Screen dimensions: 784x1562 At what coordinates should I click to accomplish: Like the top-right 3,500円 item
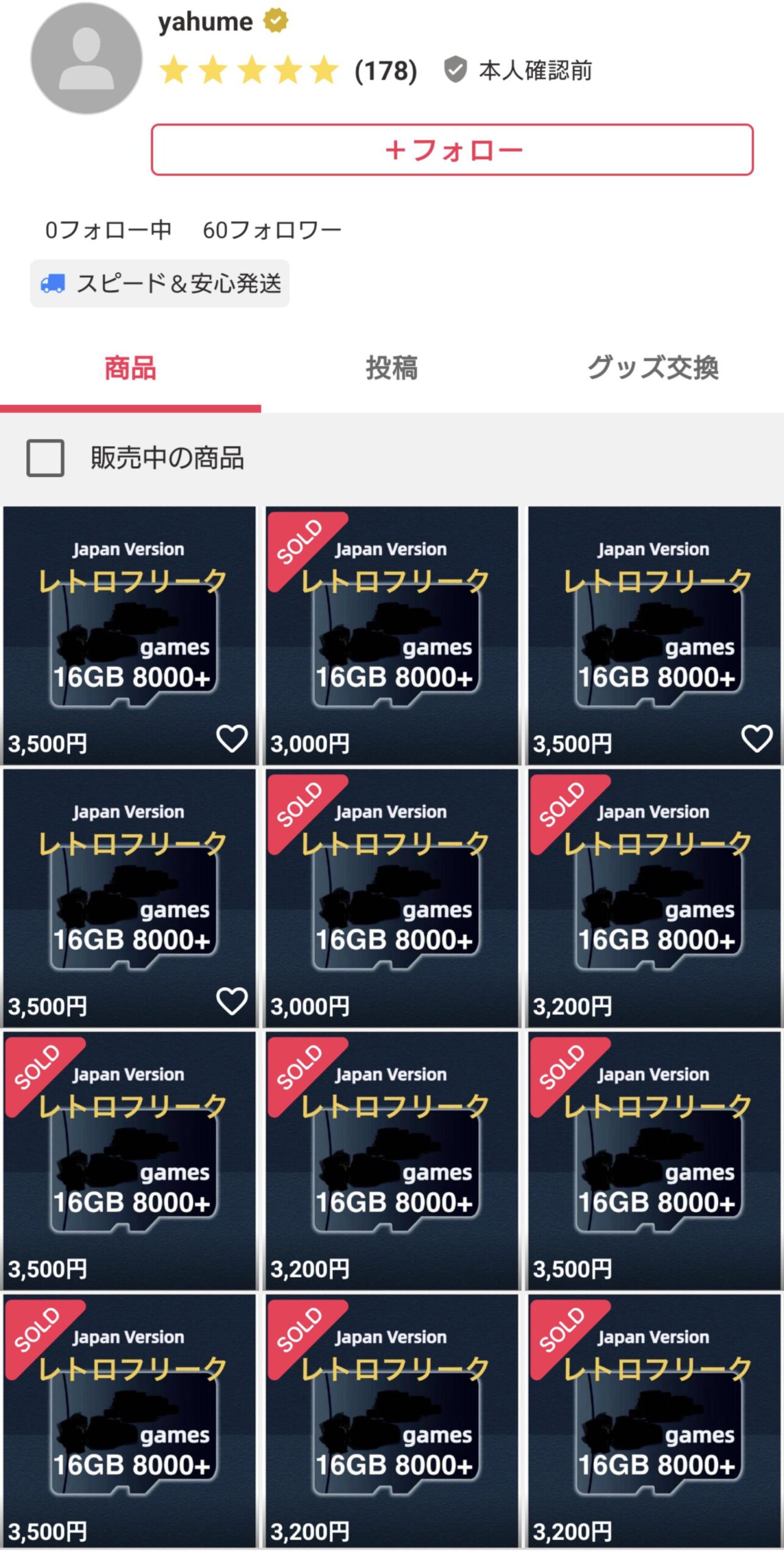757,738
